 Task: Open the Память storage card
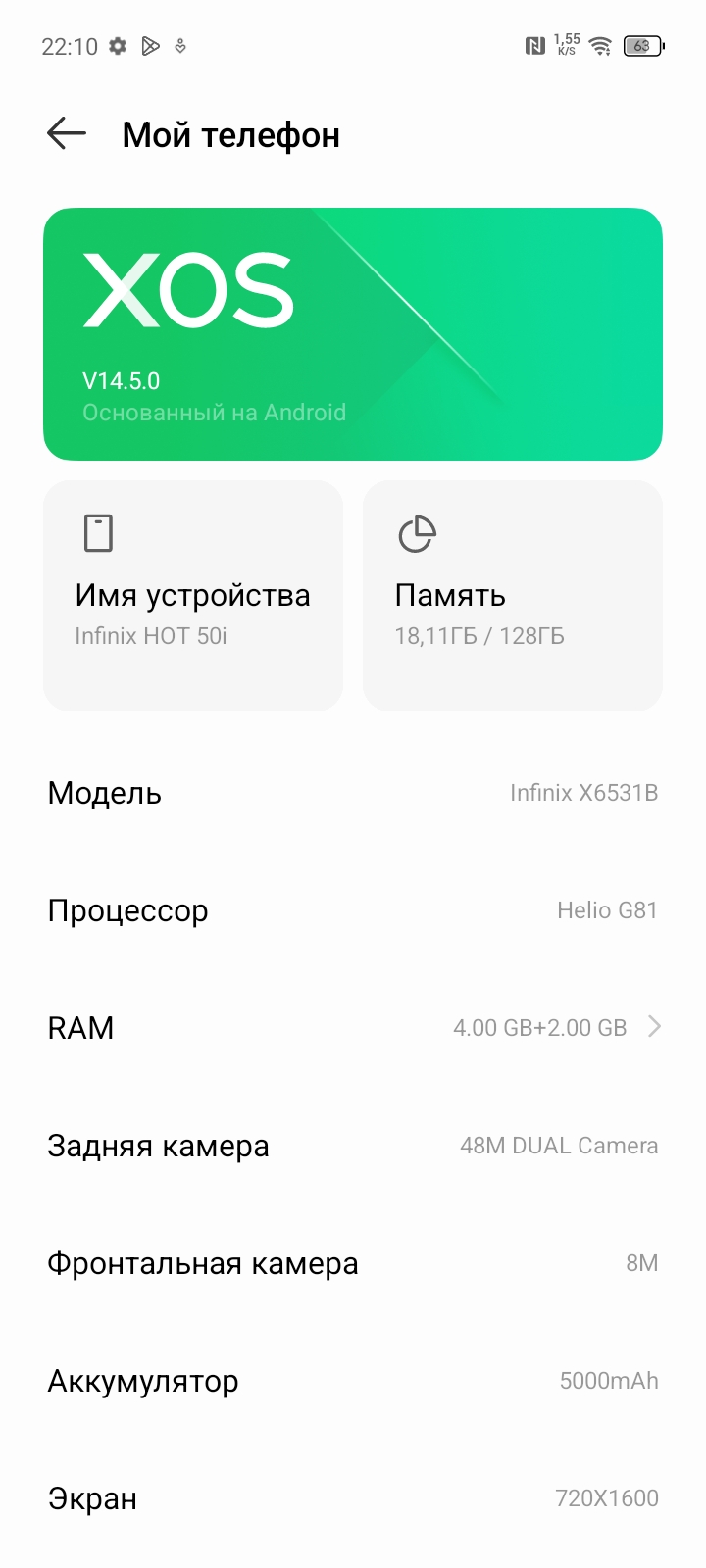pos(513,595)
